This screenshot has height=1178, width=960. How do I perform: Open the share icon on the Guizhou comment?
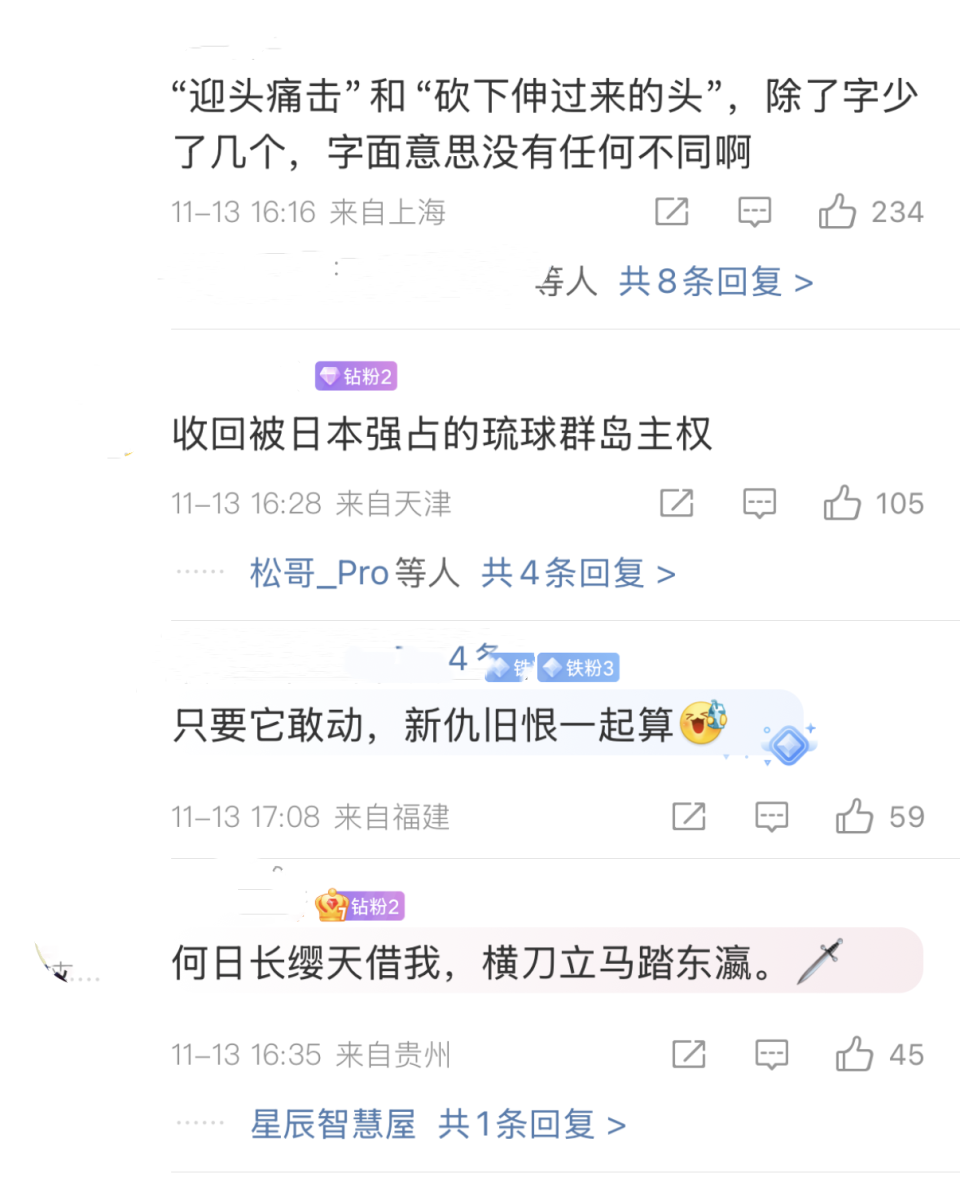(688, 1055)
